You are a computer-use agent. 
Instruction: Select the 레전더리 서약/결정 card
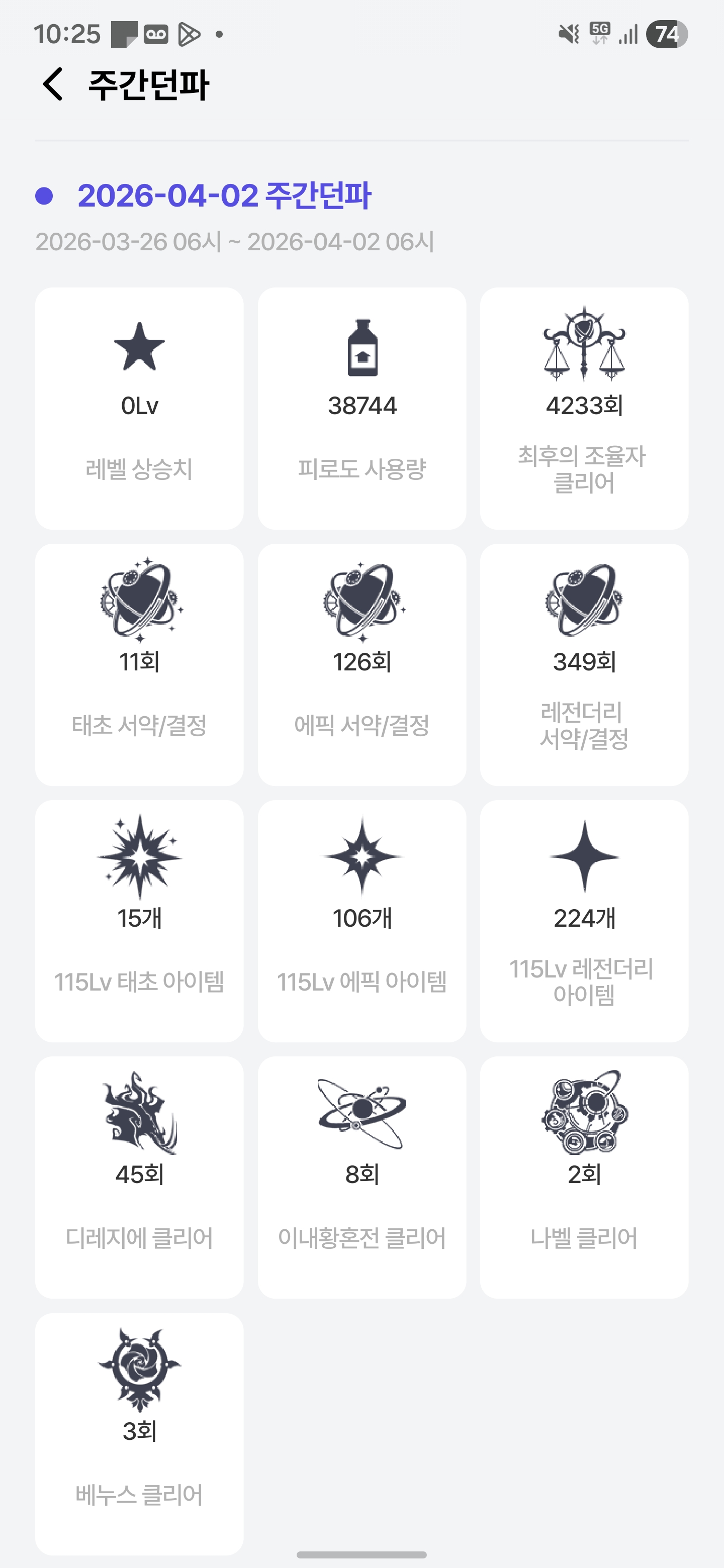tap(584, 665)
